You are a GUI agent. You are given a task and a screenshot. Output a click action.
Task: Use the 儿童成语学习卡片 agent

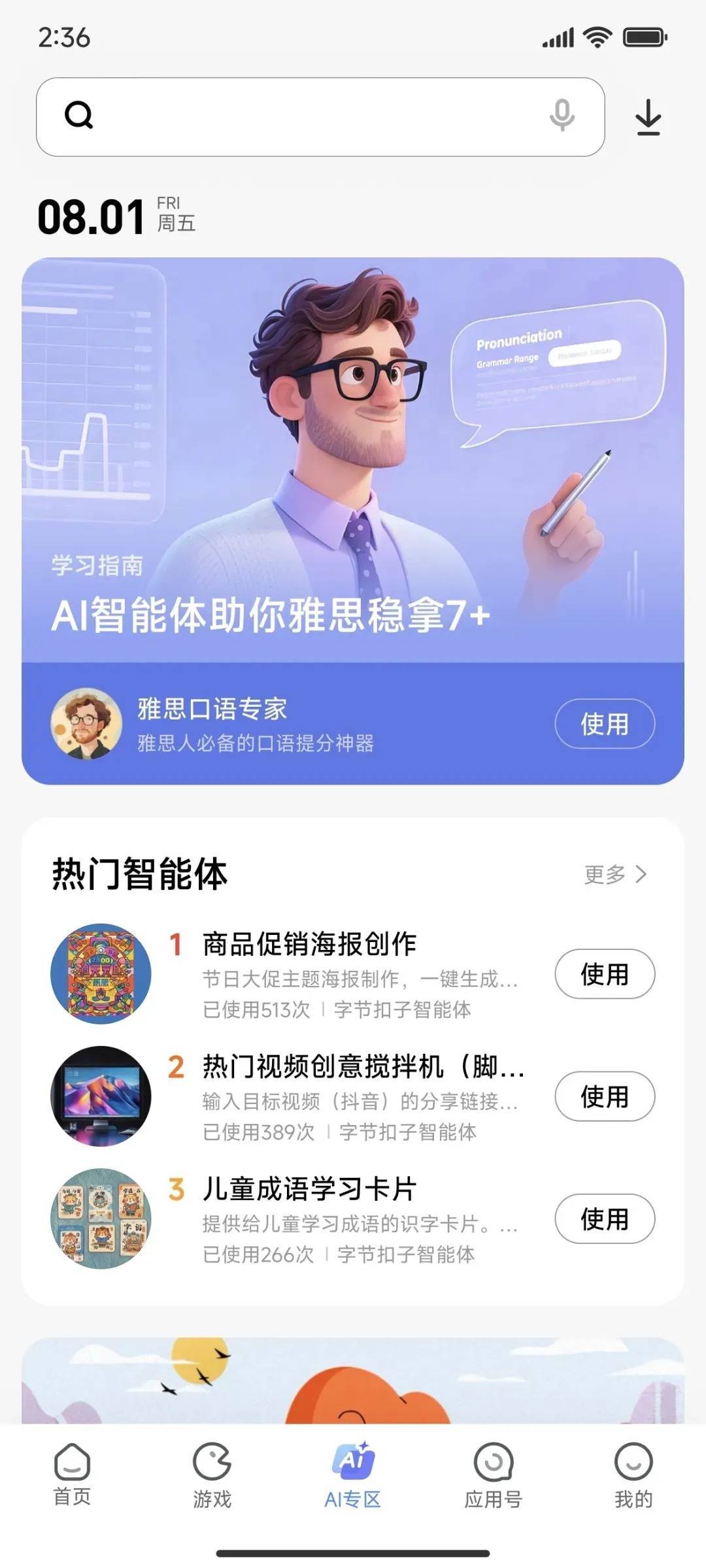[604, 1219]
